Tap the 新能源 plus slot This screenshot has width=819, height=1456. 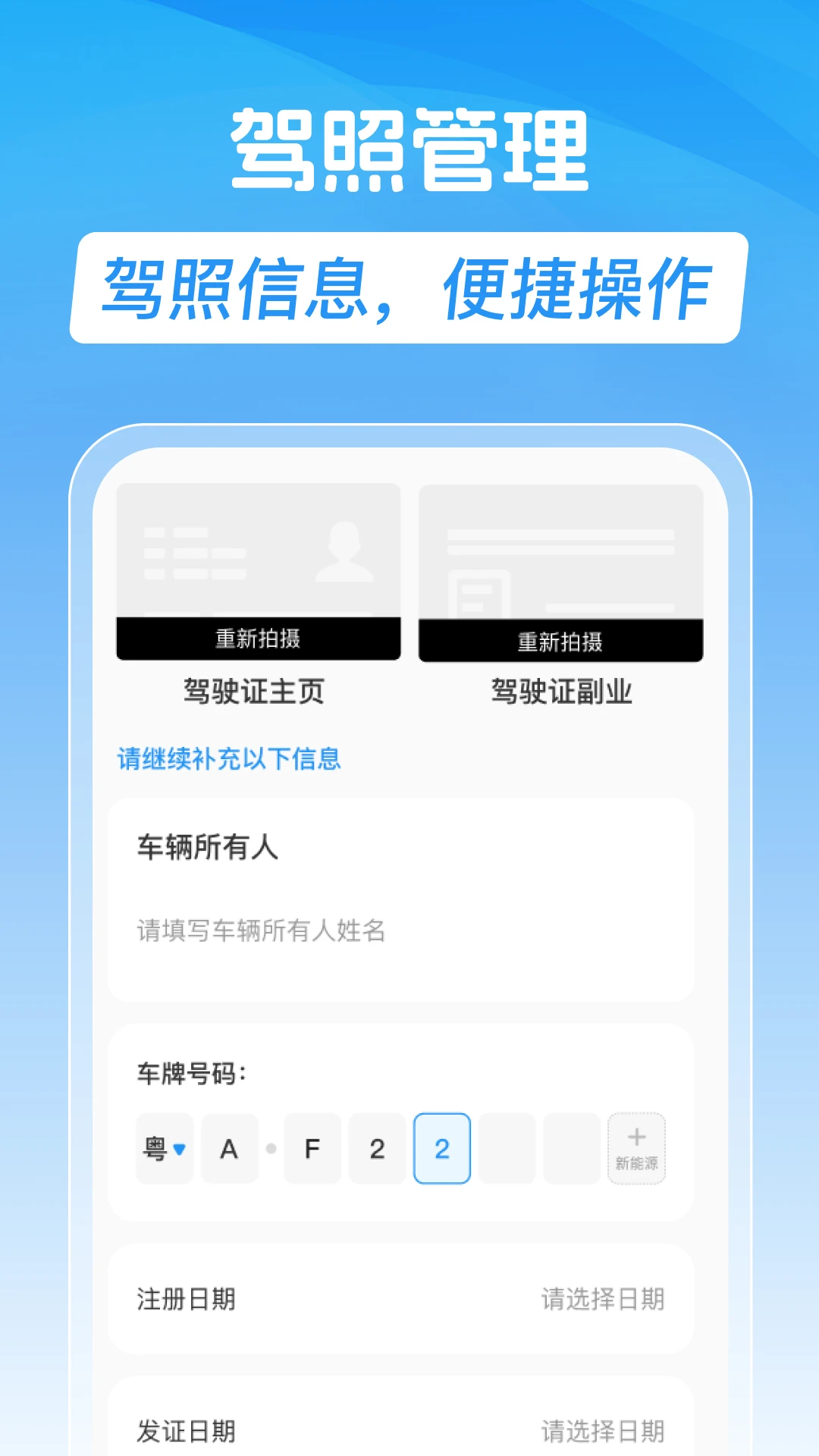[636, 1149]
